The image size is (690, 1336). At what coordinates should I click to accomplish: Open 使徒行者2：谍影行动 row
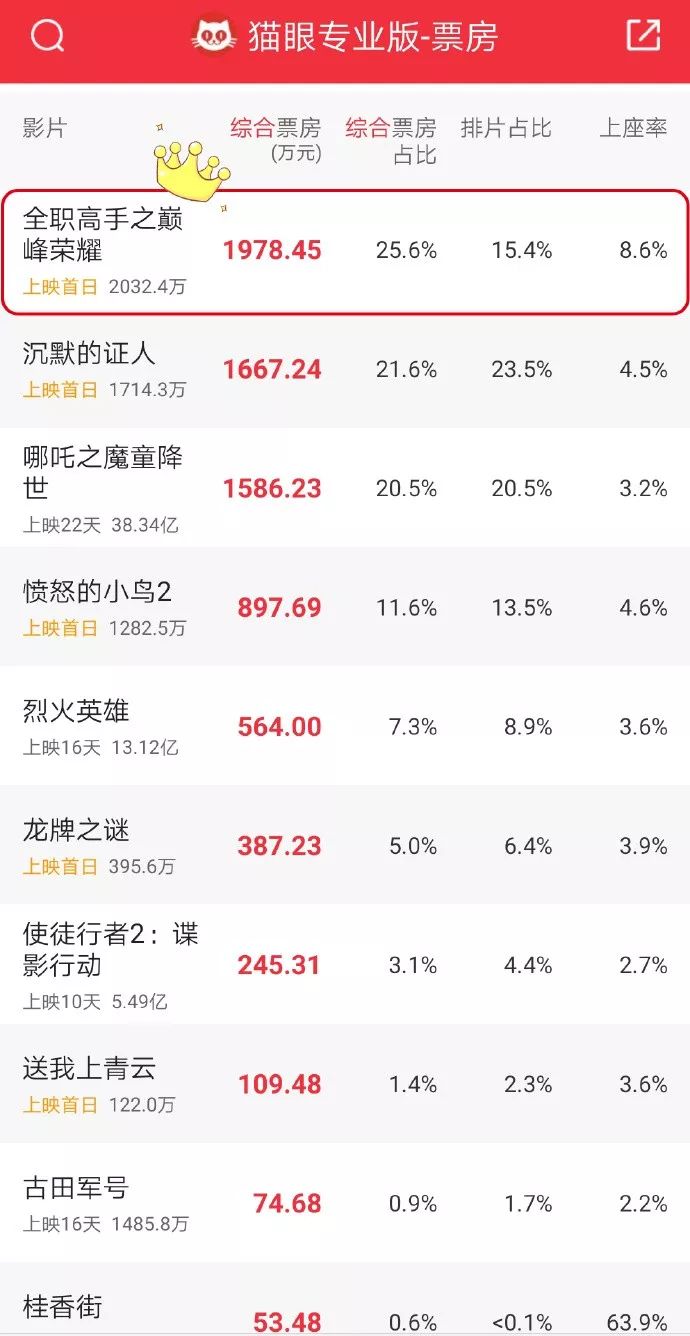pyautogui.click(x=344, y=964)
